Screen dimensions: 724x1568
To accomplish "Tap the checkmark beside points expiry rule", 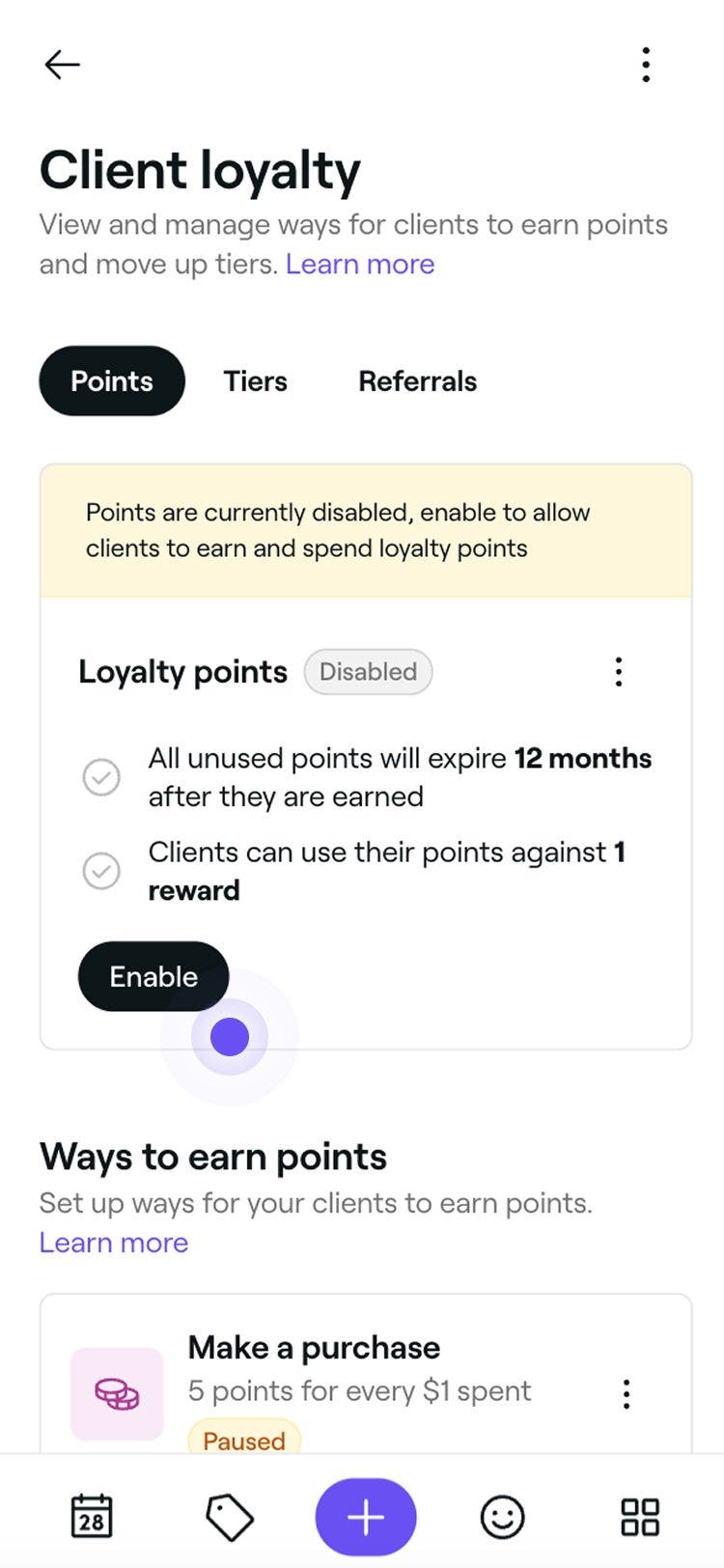I will [101, 776].
